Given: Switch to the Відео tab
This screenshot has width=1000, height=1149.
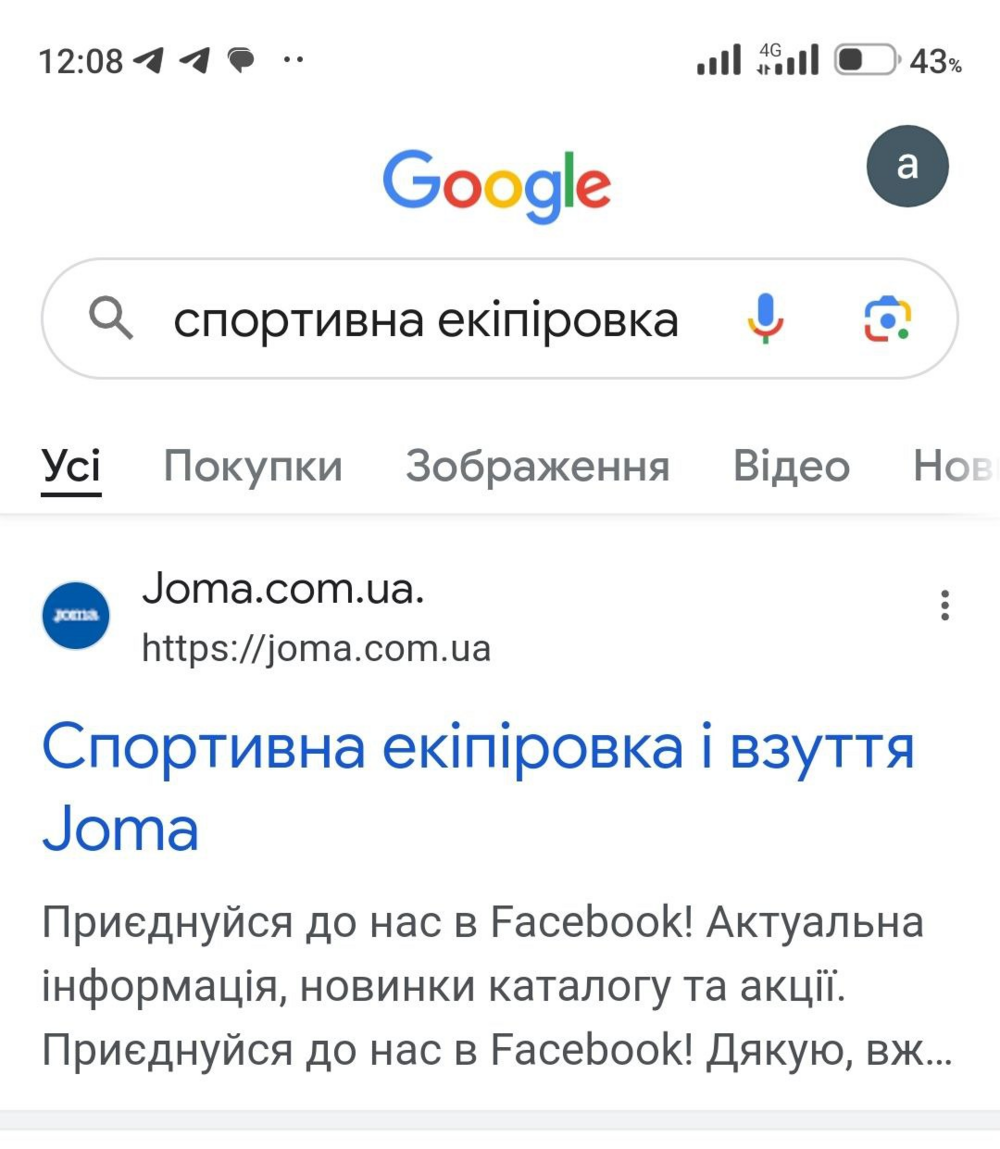Looking at the screenshot, I should 791,466.
